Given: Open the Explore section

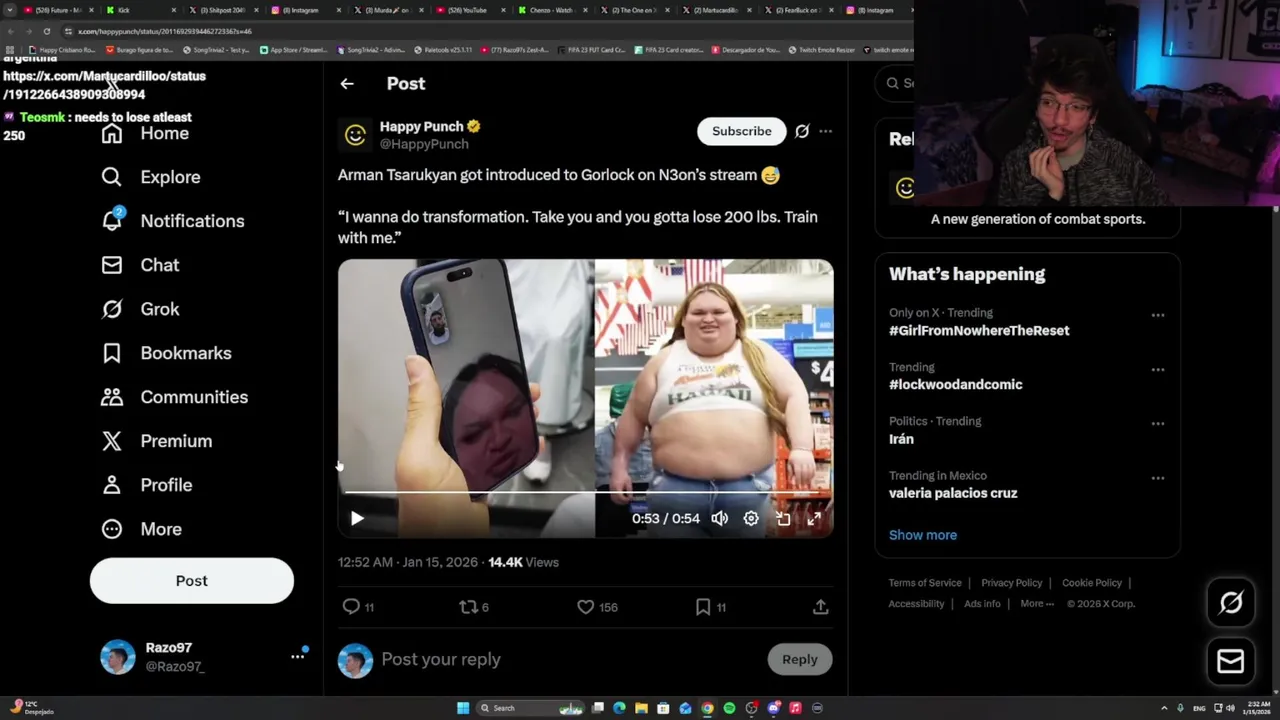Looking at the screenshot, I should click(x=170, y=177).
